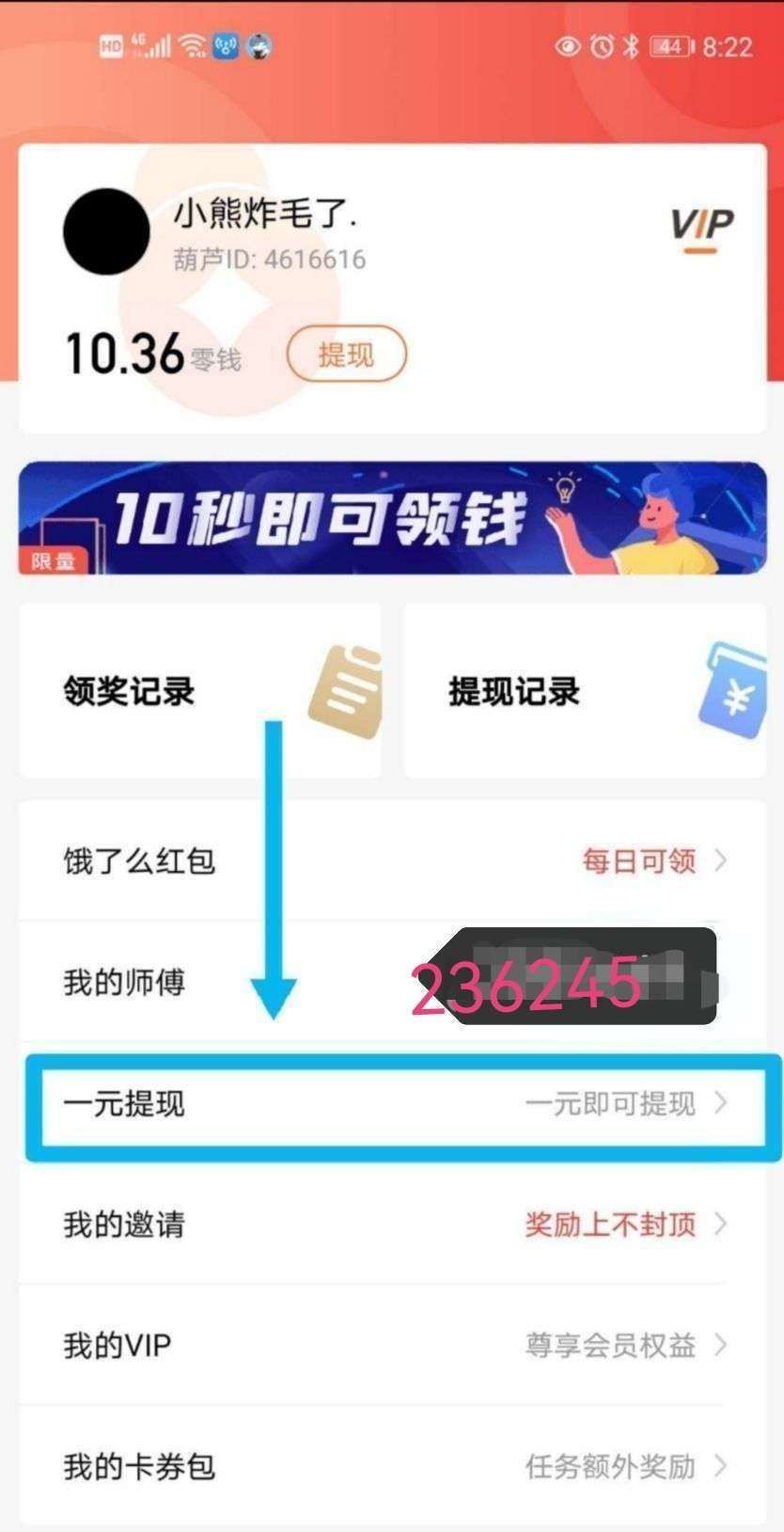Tap the 提现 withdraw button

346,355
